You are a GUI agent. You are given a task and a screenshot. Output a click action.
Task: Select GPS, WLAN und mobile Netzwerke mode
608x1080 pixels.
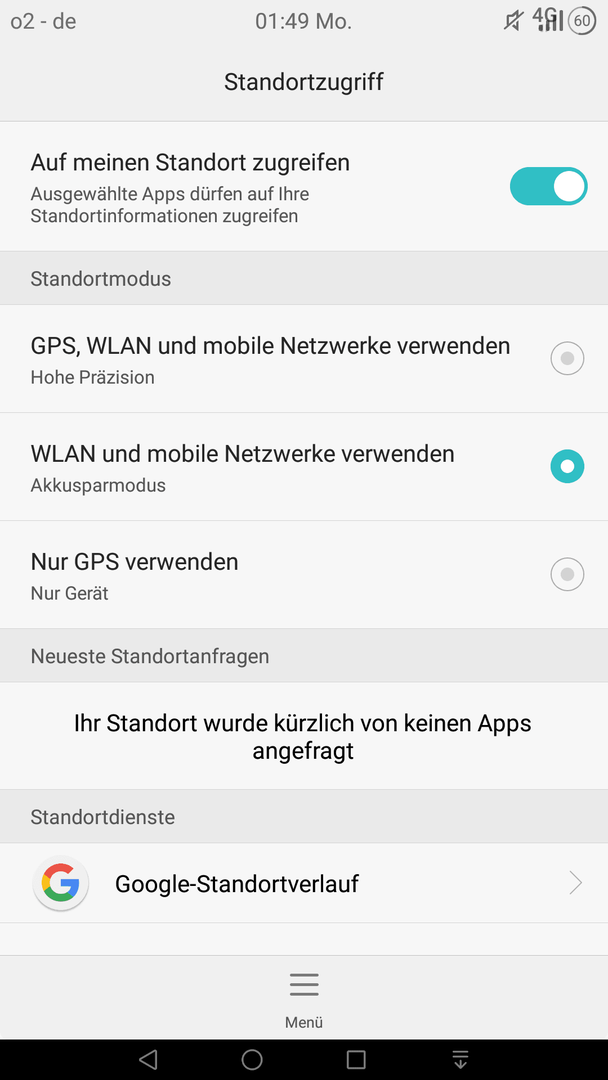point(304,359)
